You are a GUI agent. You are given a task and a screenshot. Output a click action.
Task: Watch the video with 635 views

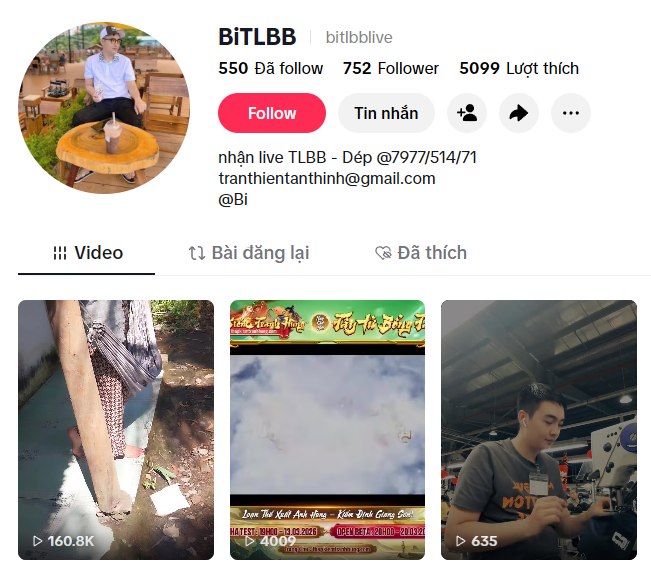(538, 430)
